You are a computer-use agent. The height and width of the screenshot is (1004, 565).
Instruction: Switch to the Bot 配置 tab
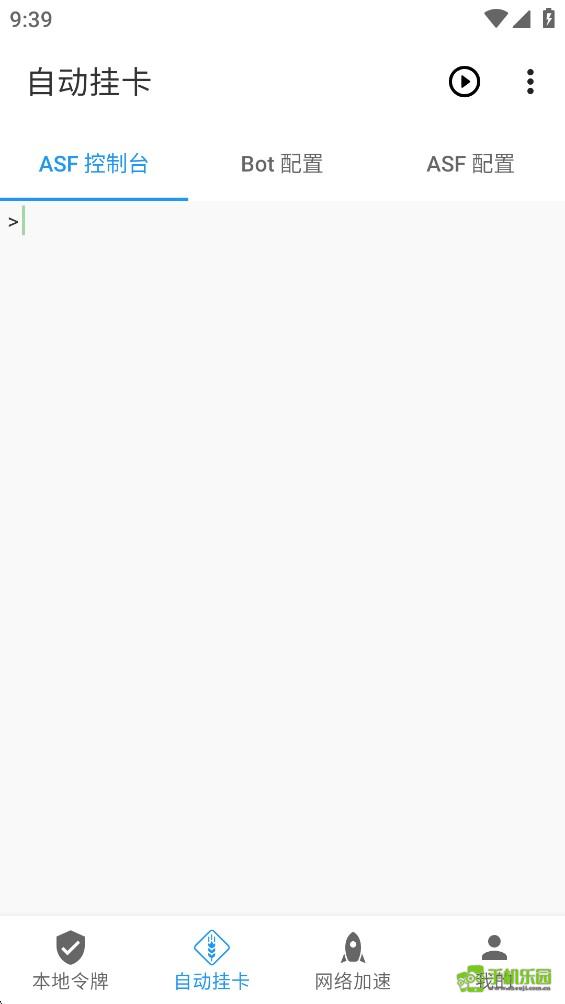(x=282, y=164)
